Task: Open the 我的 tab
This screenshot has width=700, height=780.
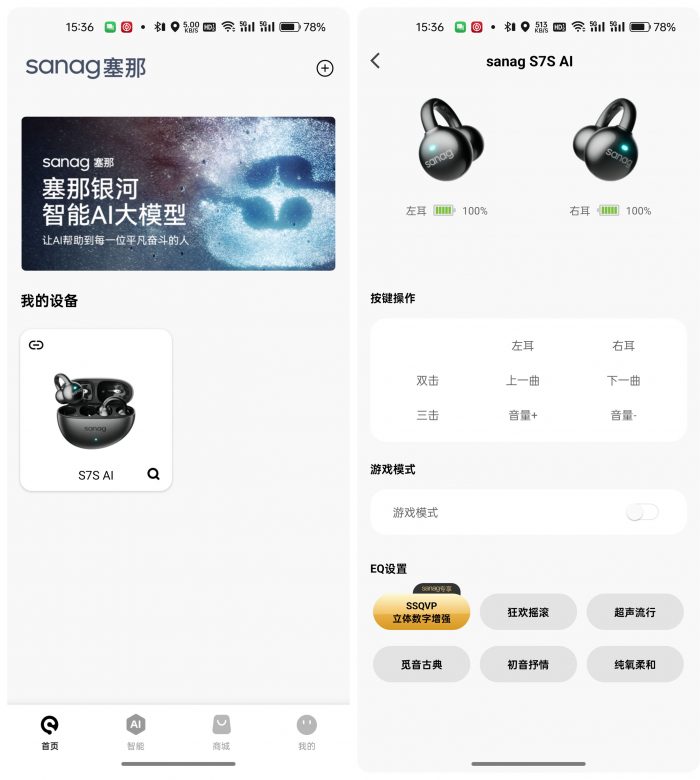Action: click(306, 731)
